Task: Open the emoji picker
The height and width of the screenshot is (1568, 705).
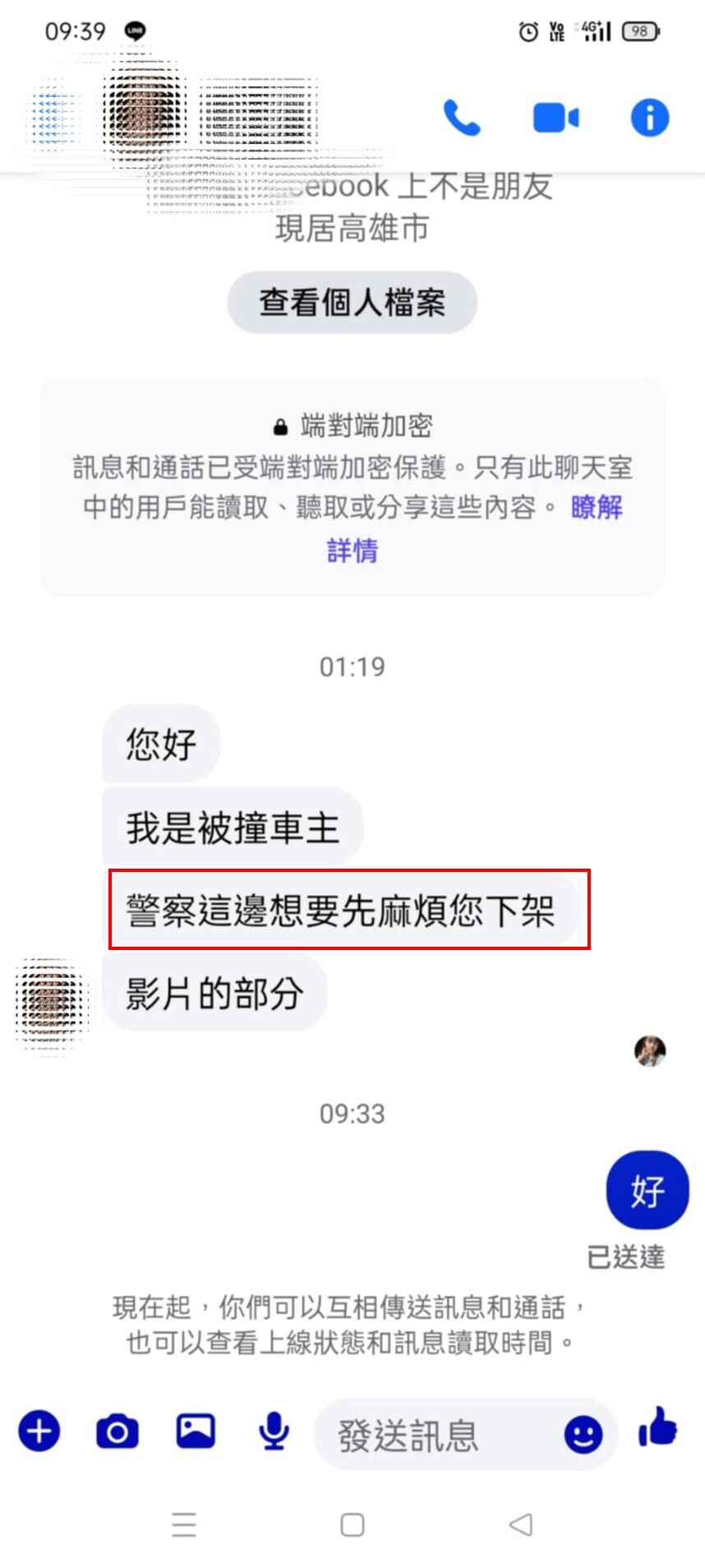Action: (583, 1430)
